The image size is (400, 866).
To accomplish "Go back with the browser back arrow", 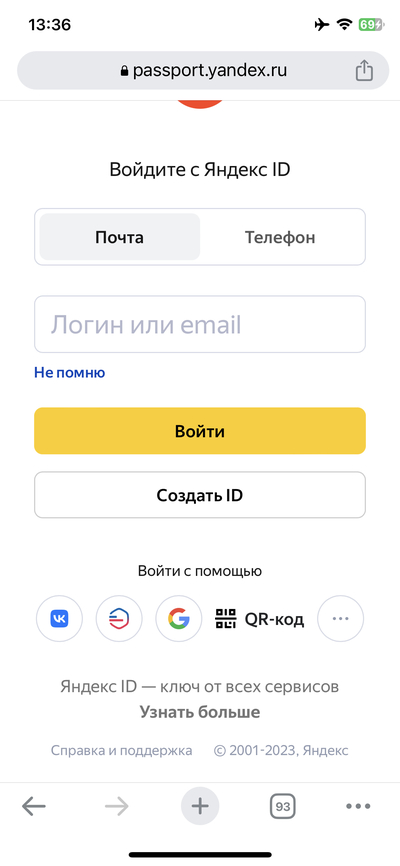I will coord(34,806).
